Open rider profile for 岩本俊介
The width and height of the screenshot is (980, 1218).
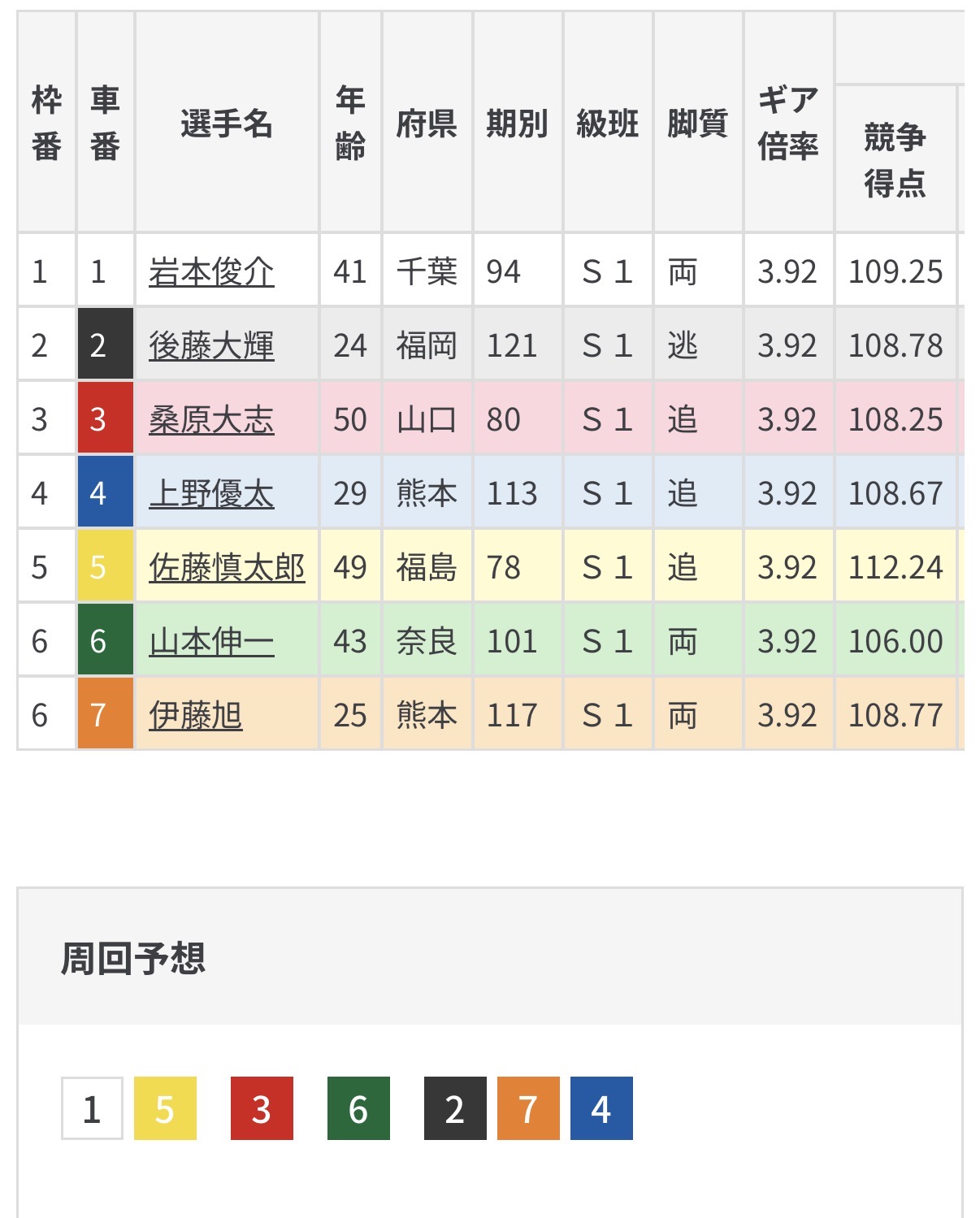coord(211,271)
